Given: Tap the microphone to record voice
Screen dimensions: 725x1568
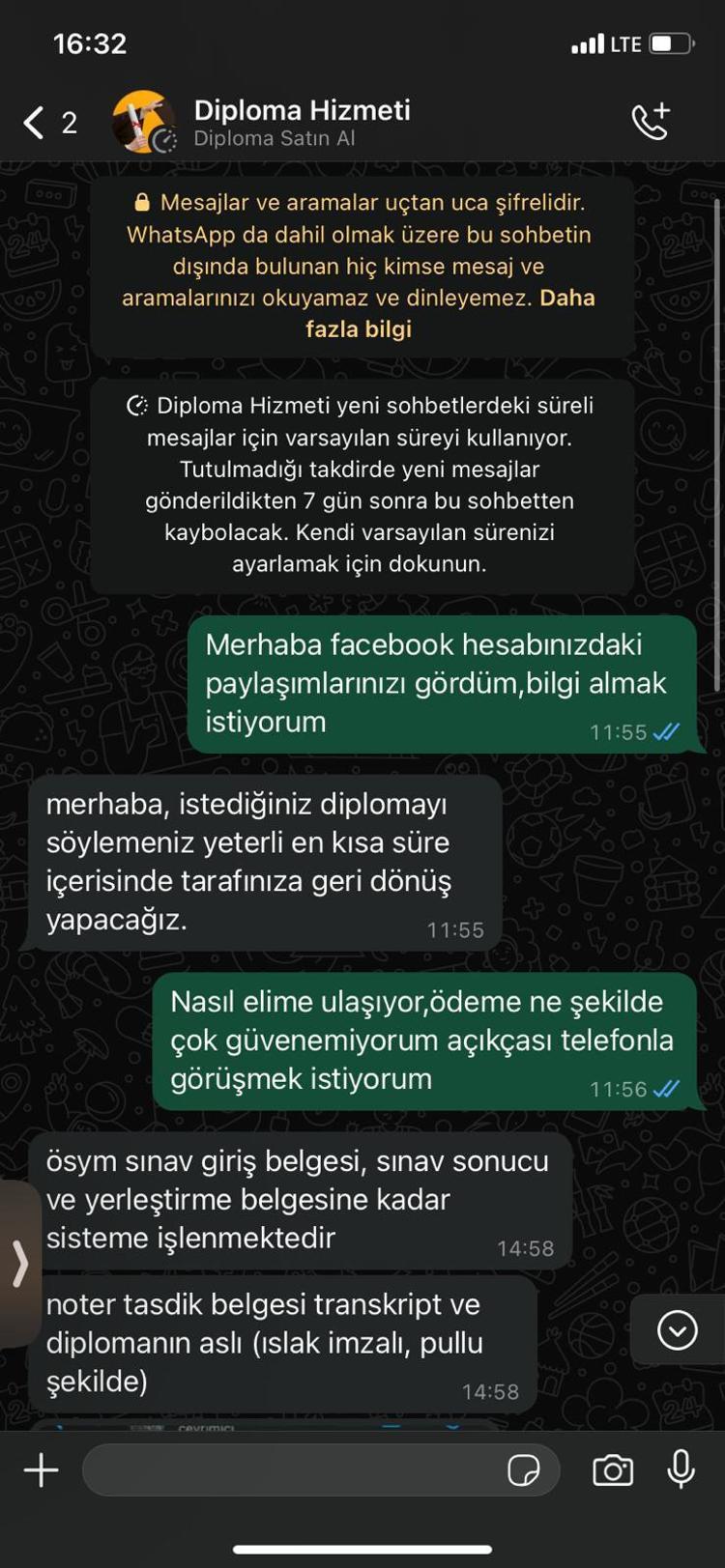Looking at the screenshot, I should (x=681, y=1468).
